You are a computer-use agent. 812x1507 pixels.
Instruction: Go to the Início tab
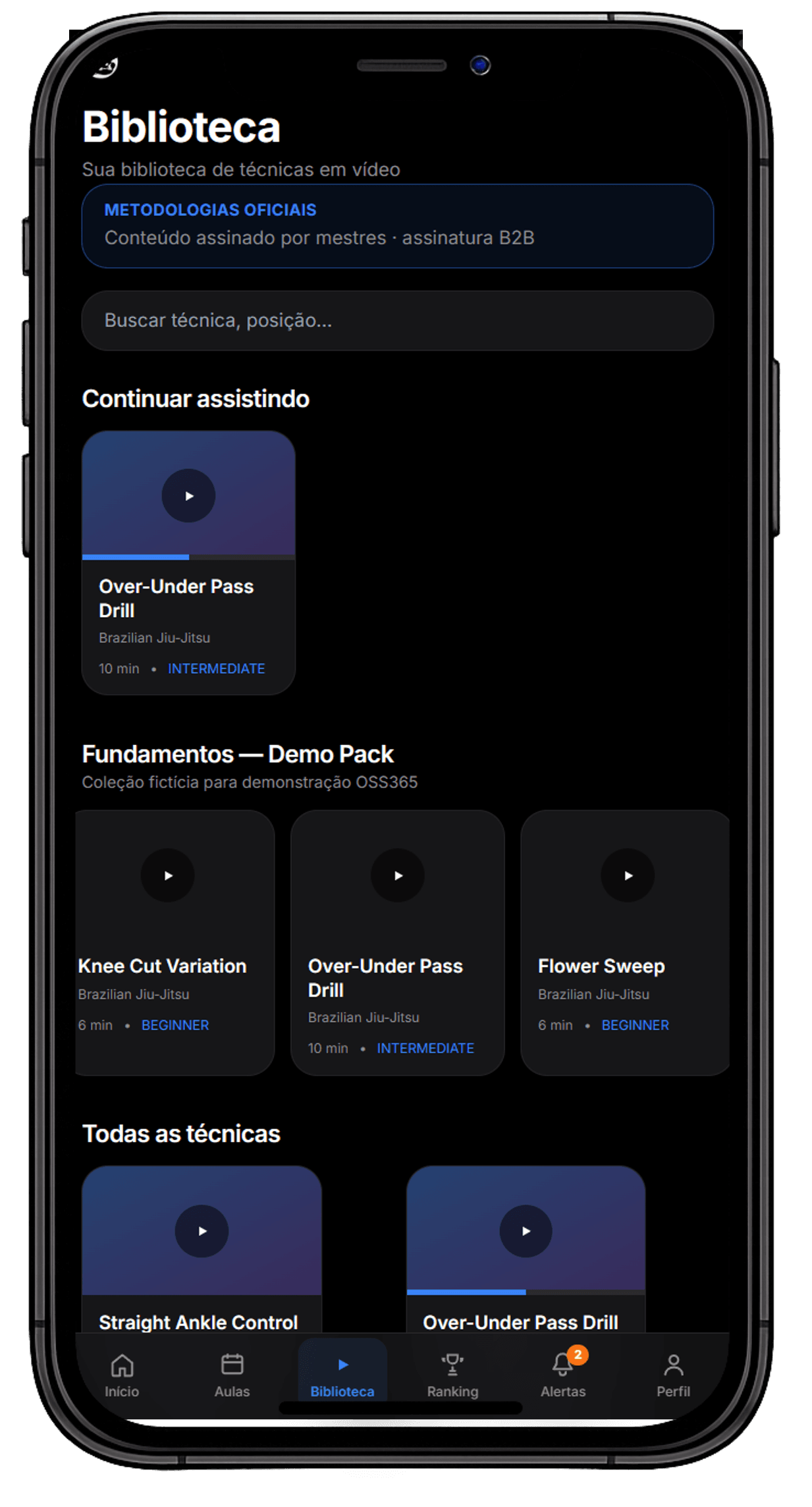pos(122,1375)
